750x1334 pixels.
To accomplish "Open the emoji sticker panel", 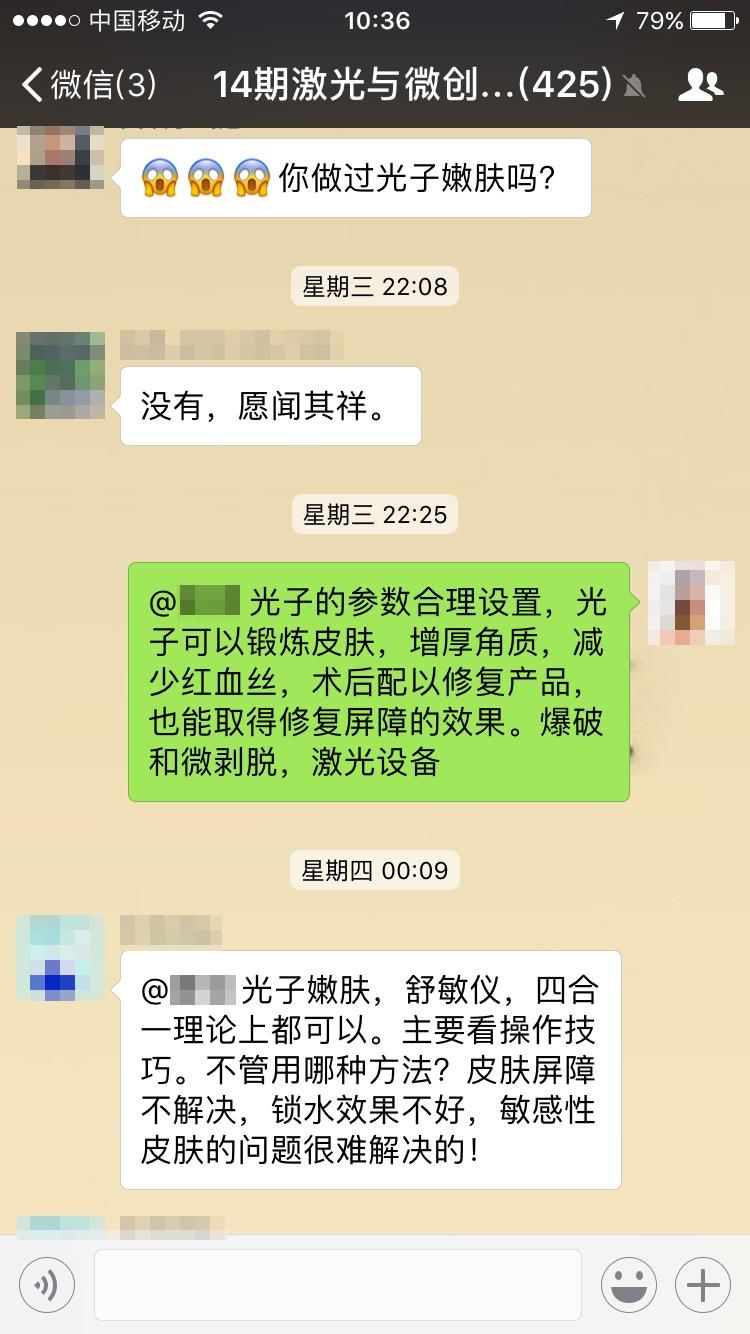I will (x=629, y=1285).
